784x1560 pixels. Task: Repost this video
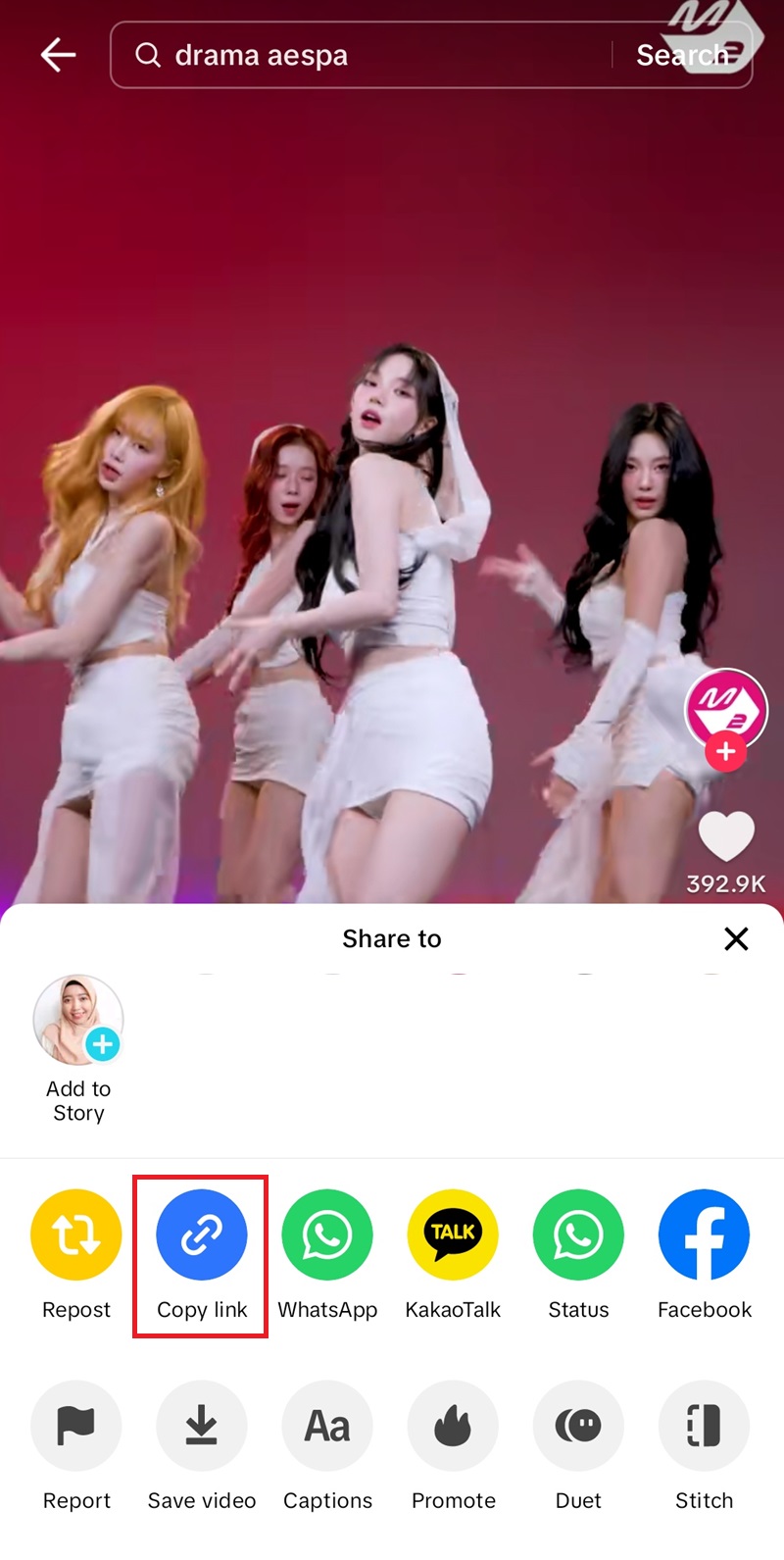tap(76, 1234)
